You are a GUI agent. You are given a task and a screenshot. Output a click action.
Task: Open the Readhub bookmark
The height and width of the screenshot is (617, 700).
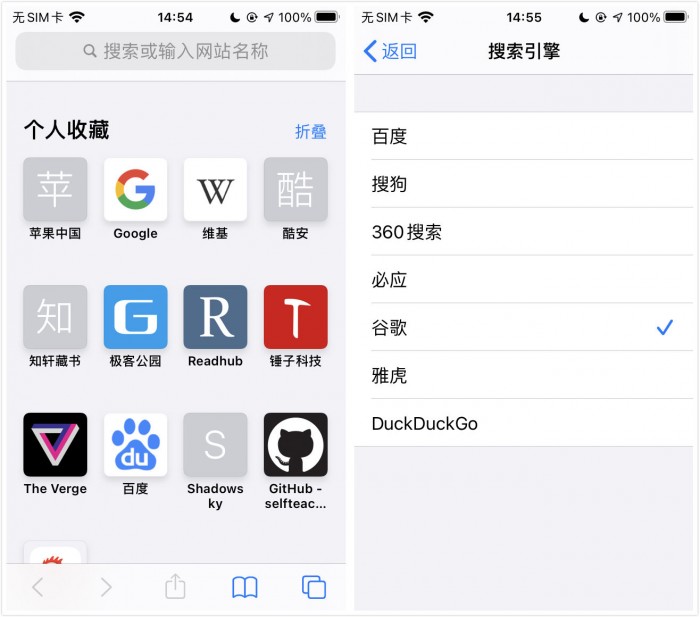tap(215, 317)
